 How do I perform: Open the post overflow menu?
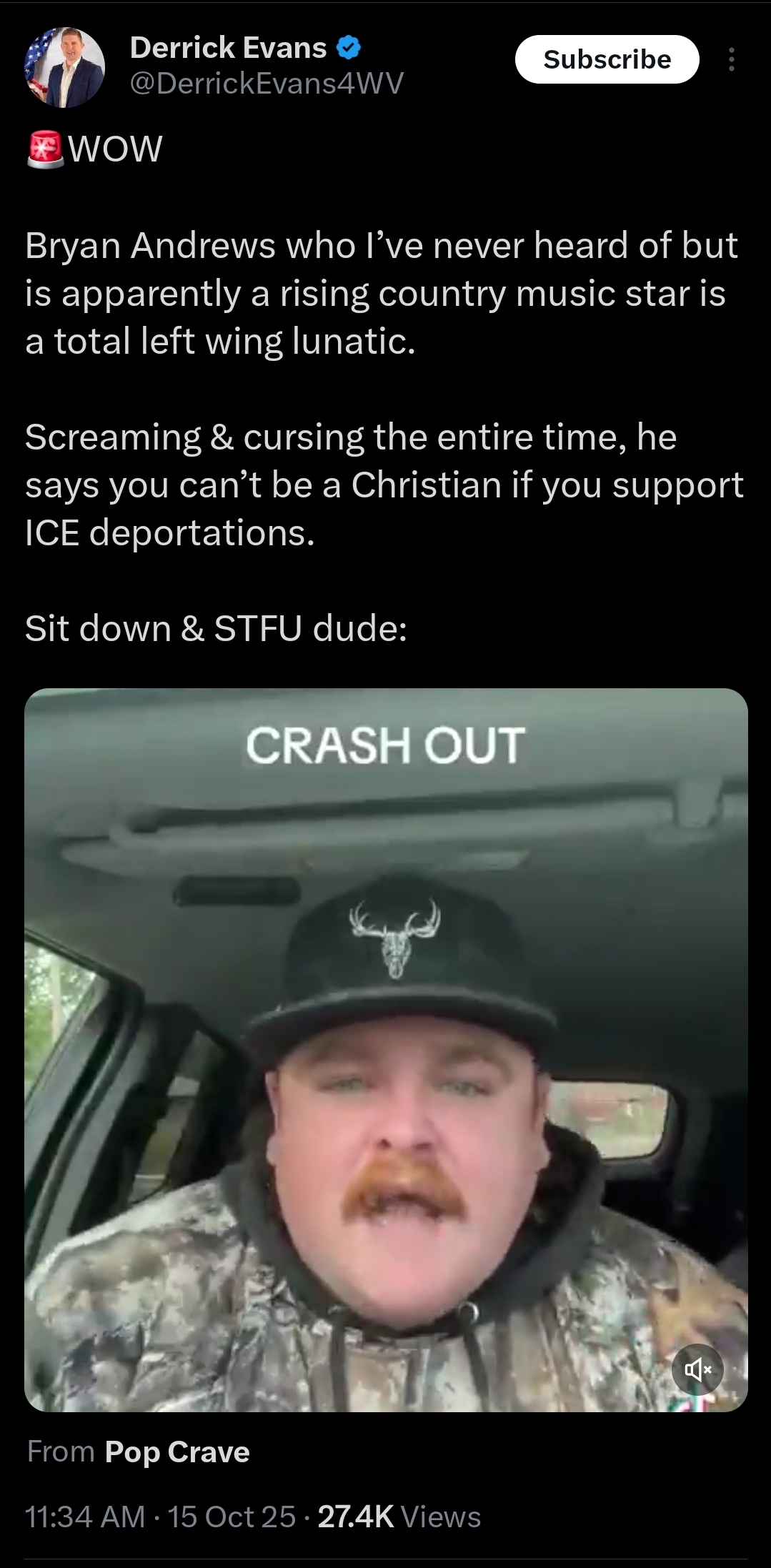731,60
